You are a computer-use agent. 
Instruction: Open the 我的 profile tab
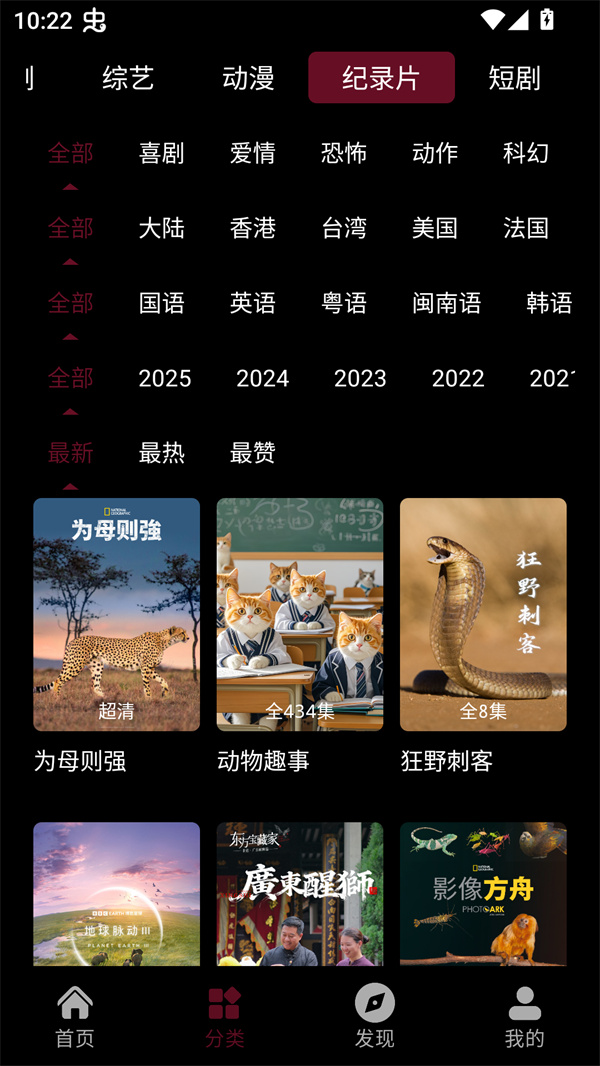tap(525, 1017)
